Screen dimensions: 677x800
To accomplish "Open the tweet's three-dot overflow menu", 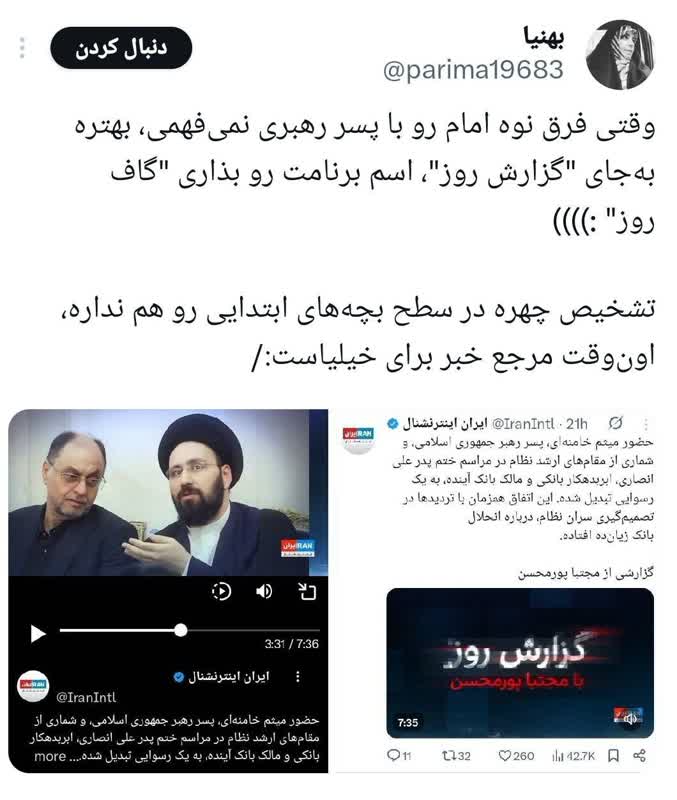I will [23, 48].
